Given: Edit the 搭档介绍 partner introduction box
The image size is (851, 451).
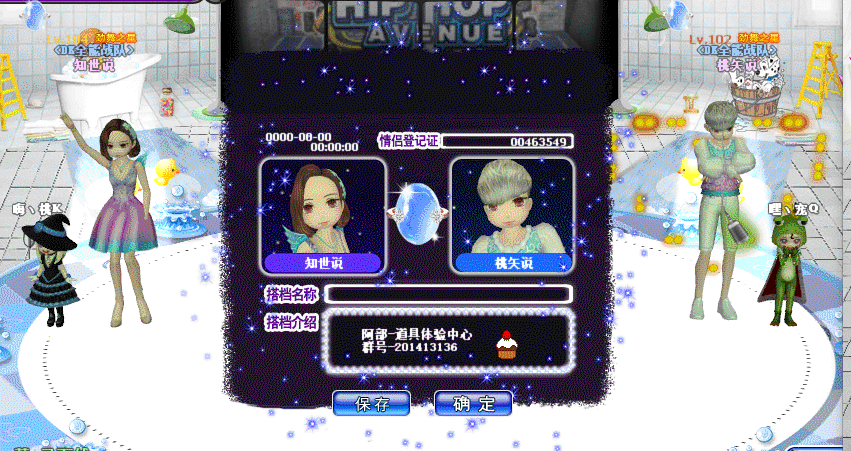Looking at the screenshot, I should [447, 341].
